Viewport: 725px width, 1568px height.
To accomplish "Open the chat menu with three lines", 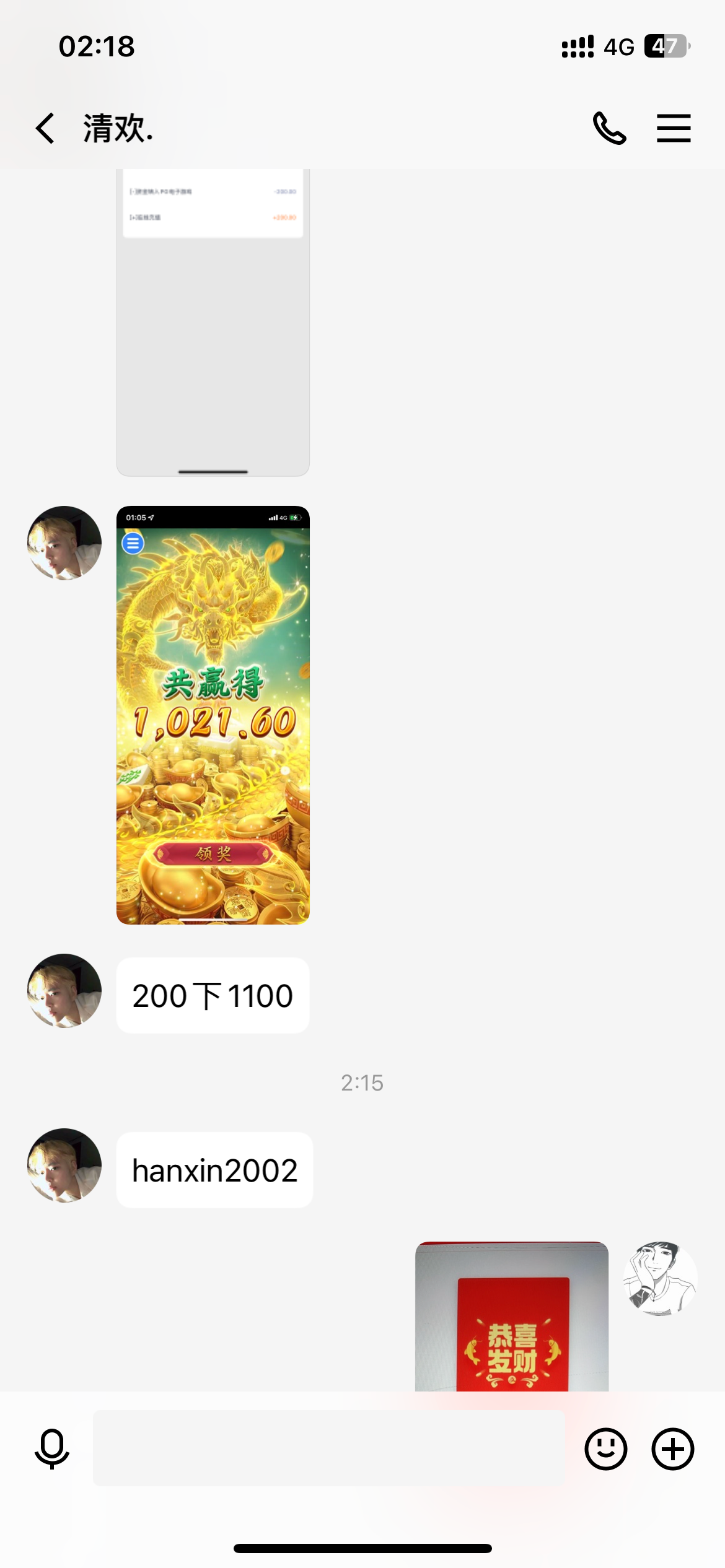I will (674, 128).
